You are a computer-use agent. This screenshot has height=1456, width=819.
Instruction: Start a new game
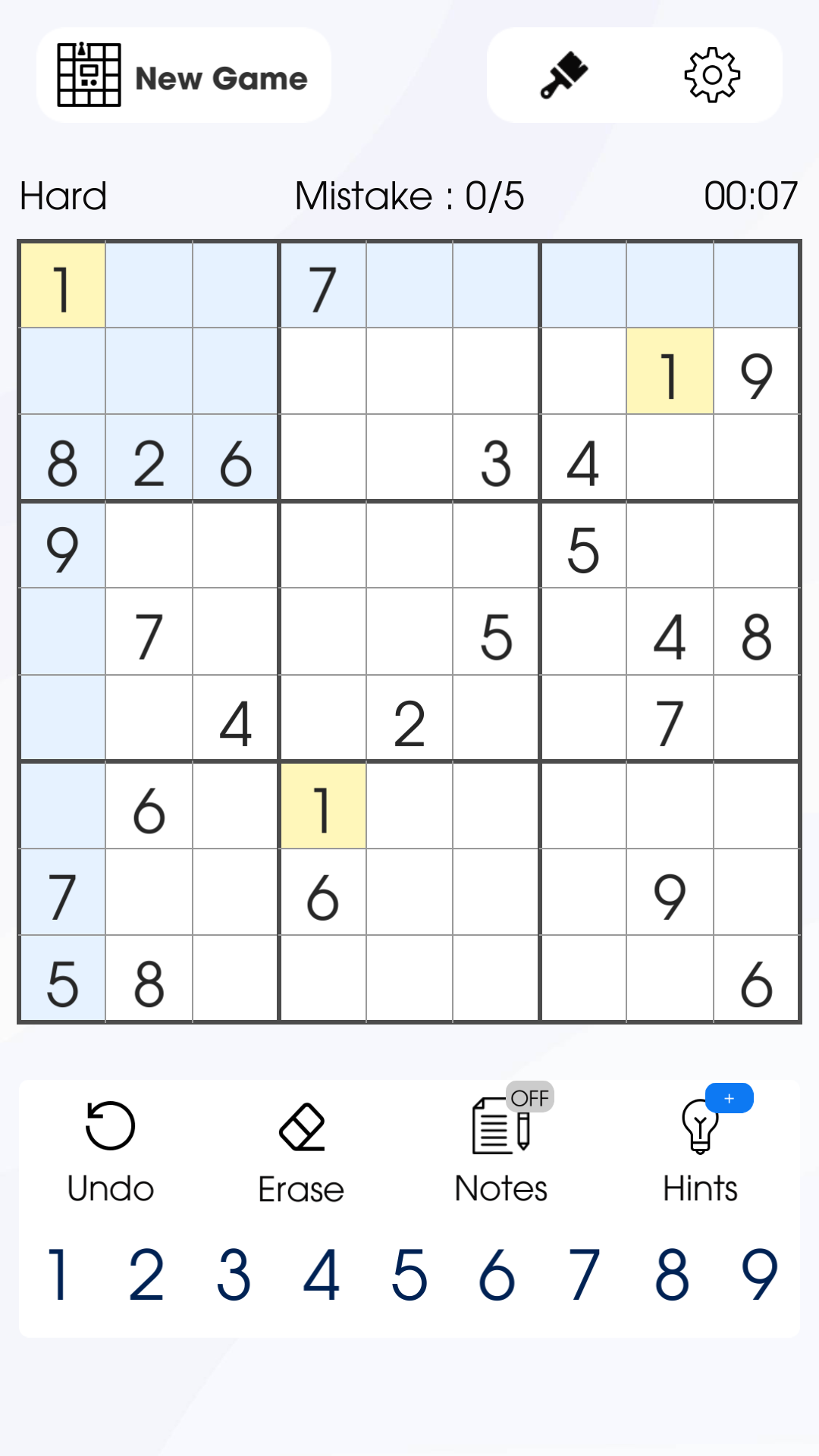coord(184,76)
